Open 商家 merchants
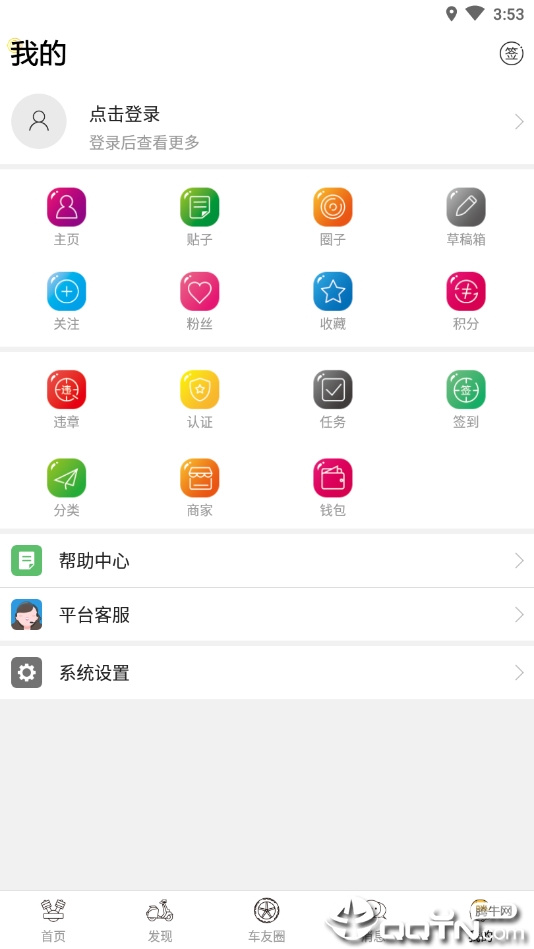This screenshot has height=949, width=534. 200,488
